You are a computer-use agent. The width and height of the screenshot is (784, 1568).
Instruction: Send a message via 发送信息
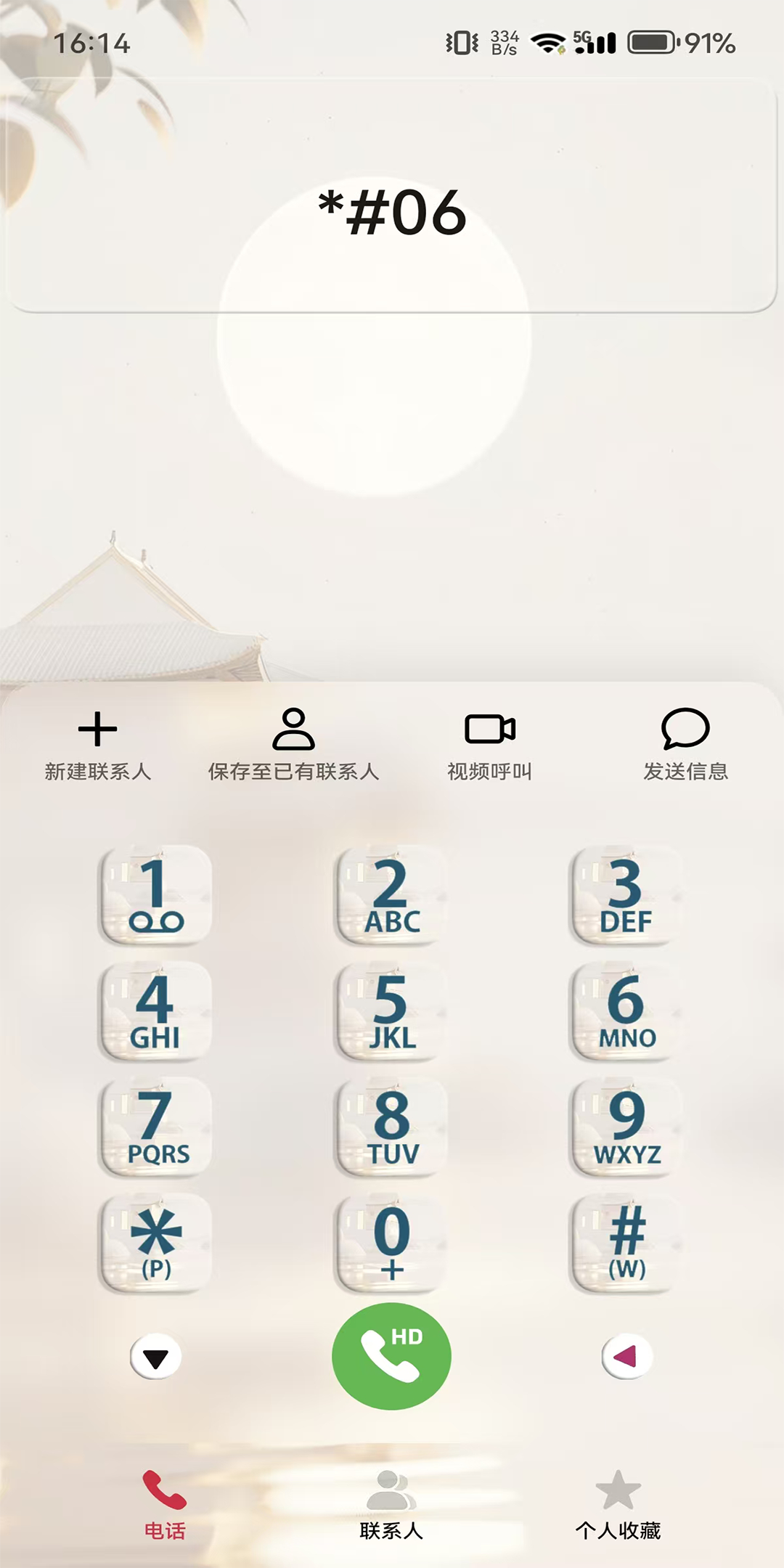pyautogui.click(x=685, y=744)
